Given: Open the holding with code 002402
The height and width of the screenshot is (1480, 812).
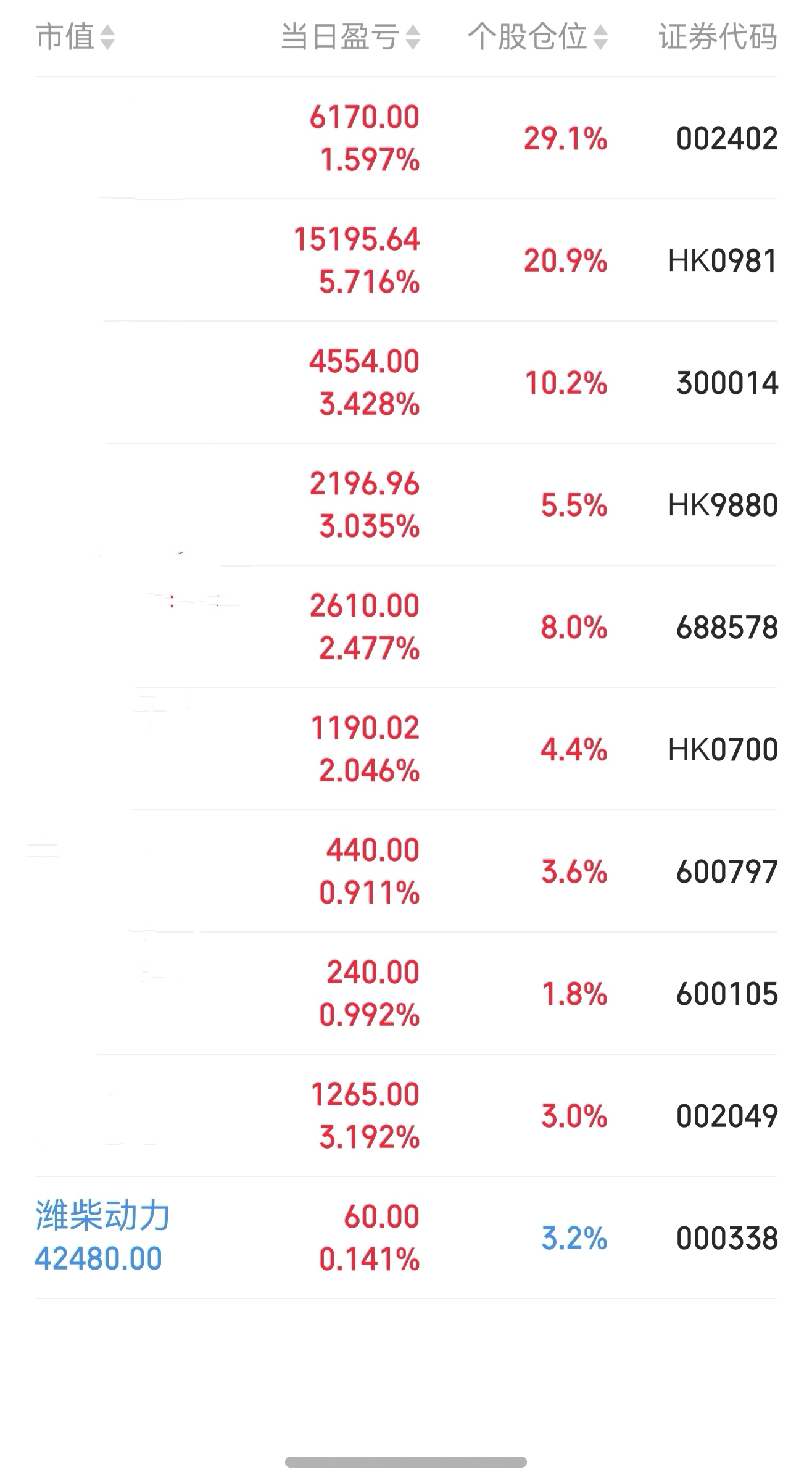Looking at the screenshot, I should (406, 138).
